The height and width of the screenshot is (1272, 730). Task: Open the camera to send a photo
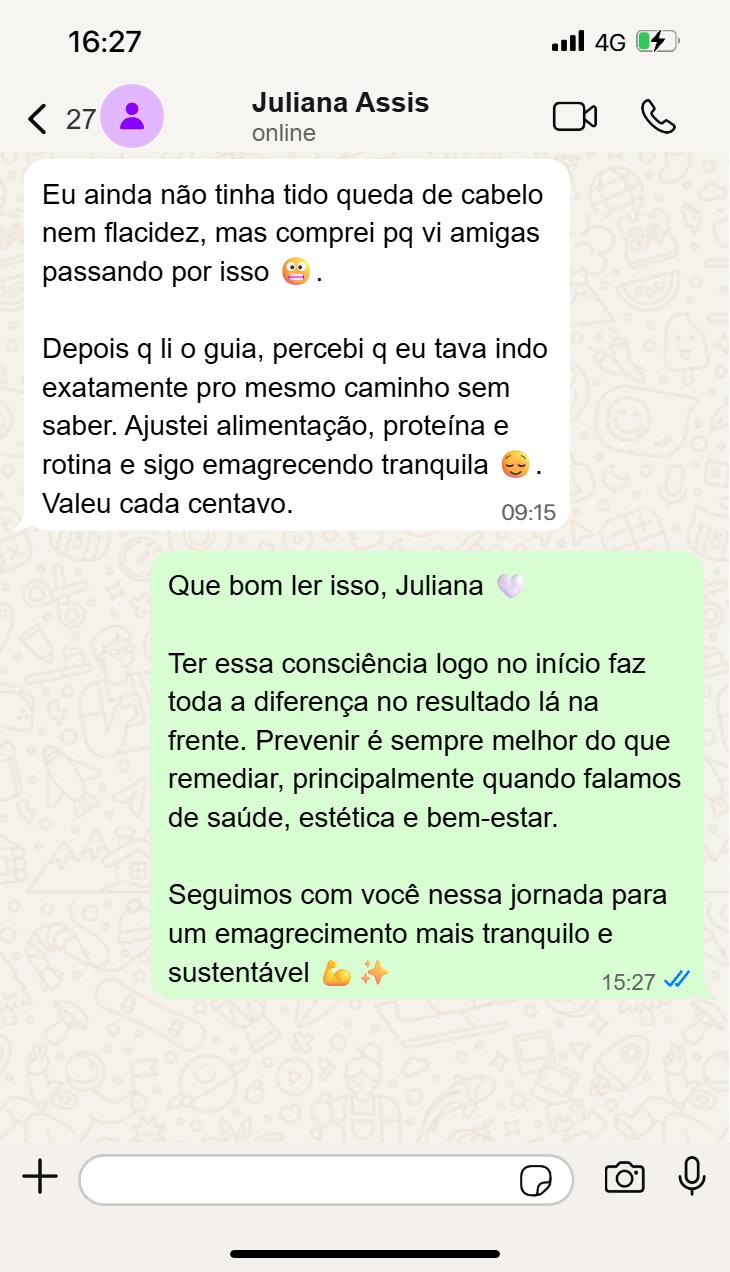pyautogui.click(x=624, y=1178)
